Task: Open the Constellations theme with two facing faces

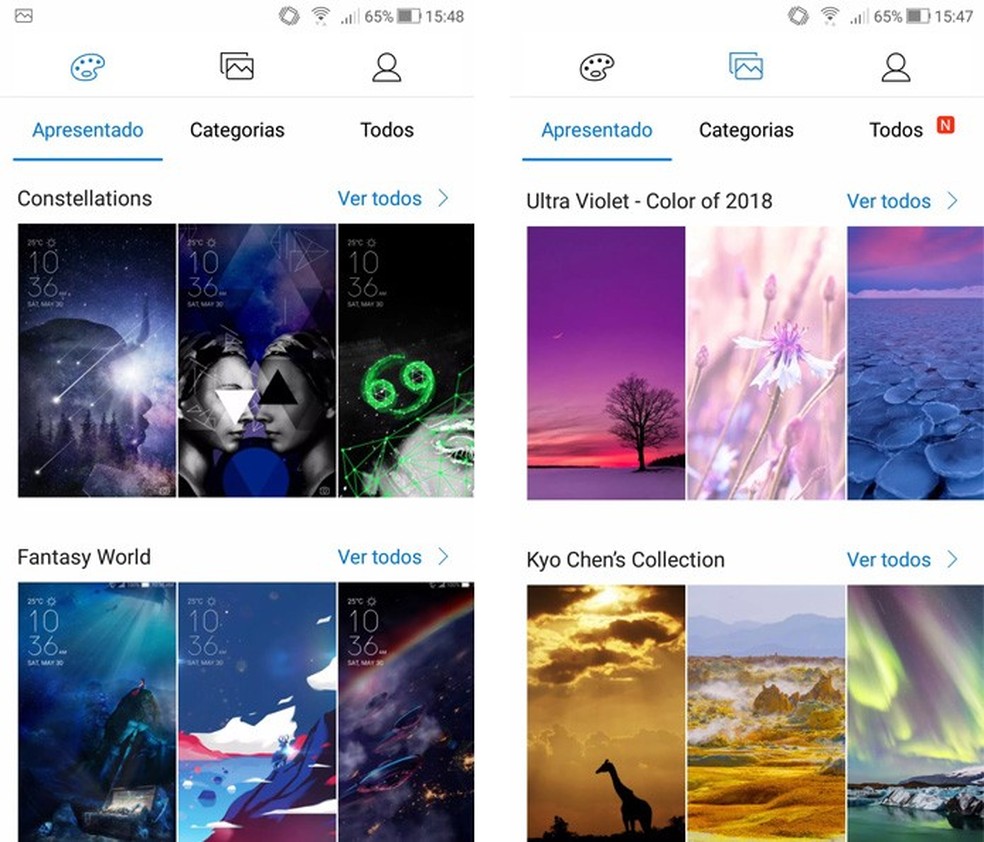Action: [x=257, y=360]
